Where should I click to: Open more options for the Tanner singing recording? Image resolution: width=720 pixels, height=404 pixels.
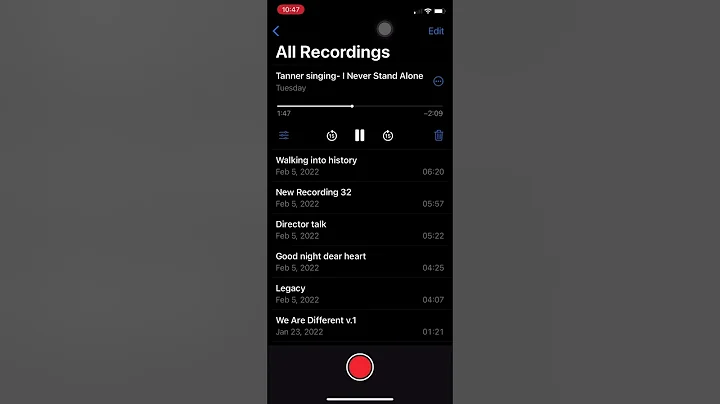(x=438, y=81)
